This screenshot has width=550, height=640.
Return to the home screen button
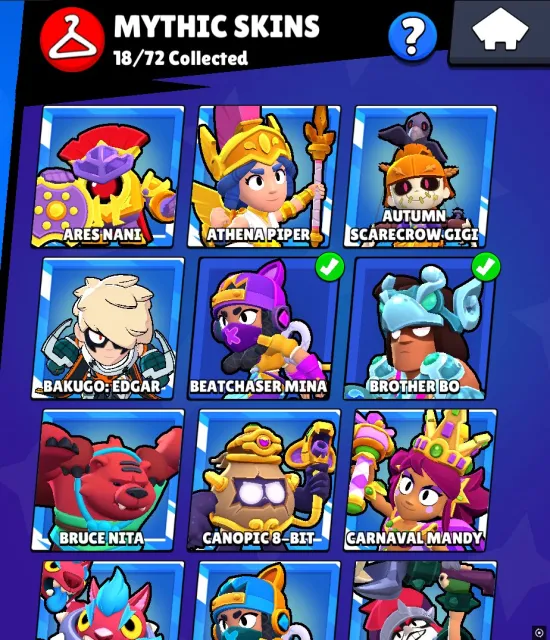tap(500, 31)
